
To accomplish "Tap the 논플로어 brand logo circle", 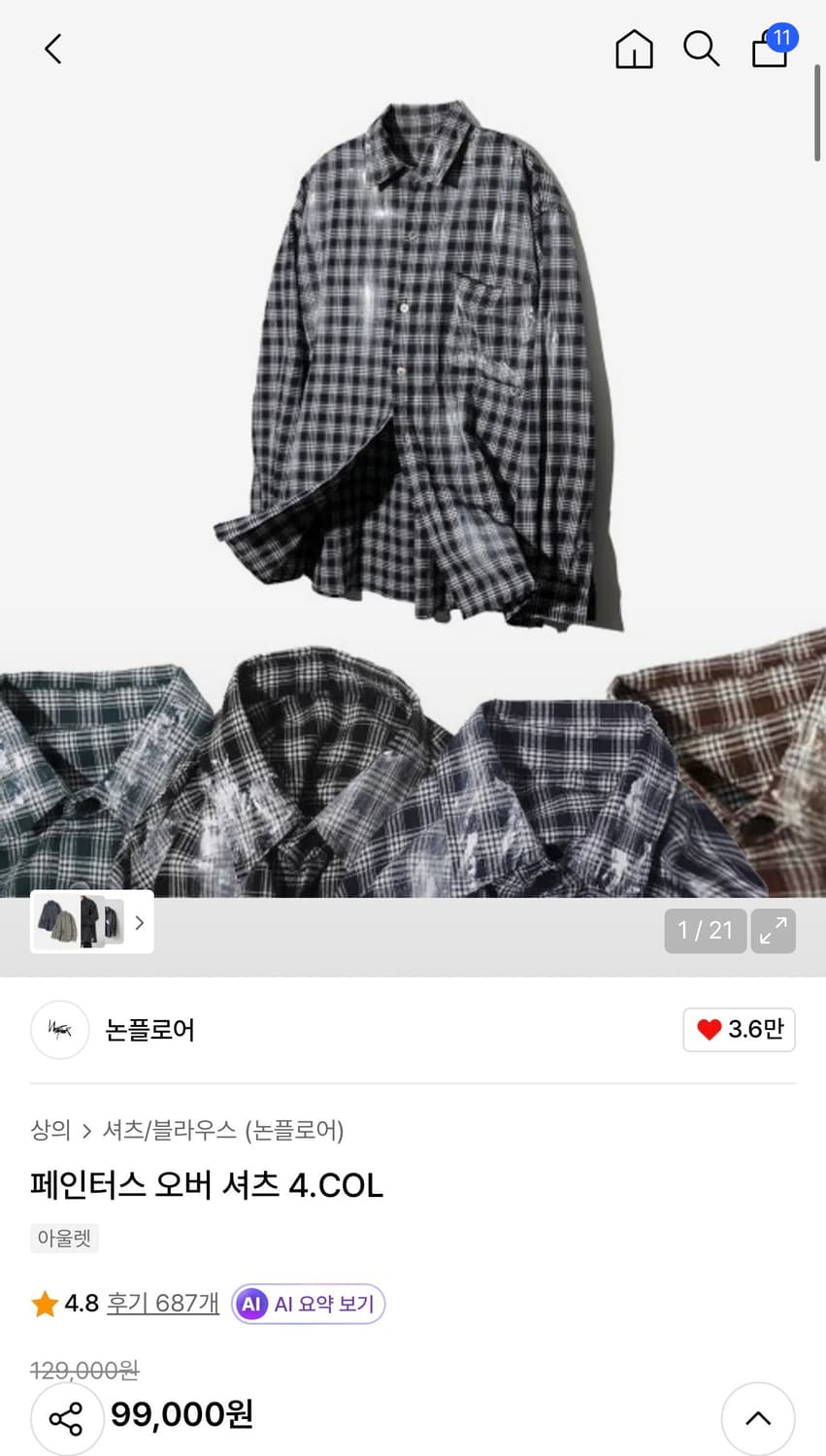I will 59,1030.
